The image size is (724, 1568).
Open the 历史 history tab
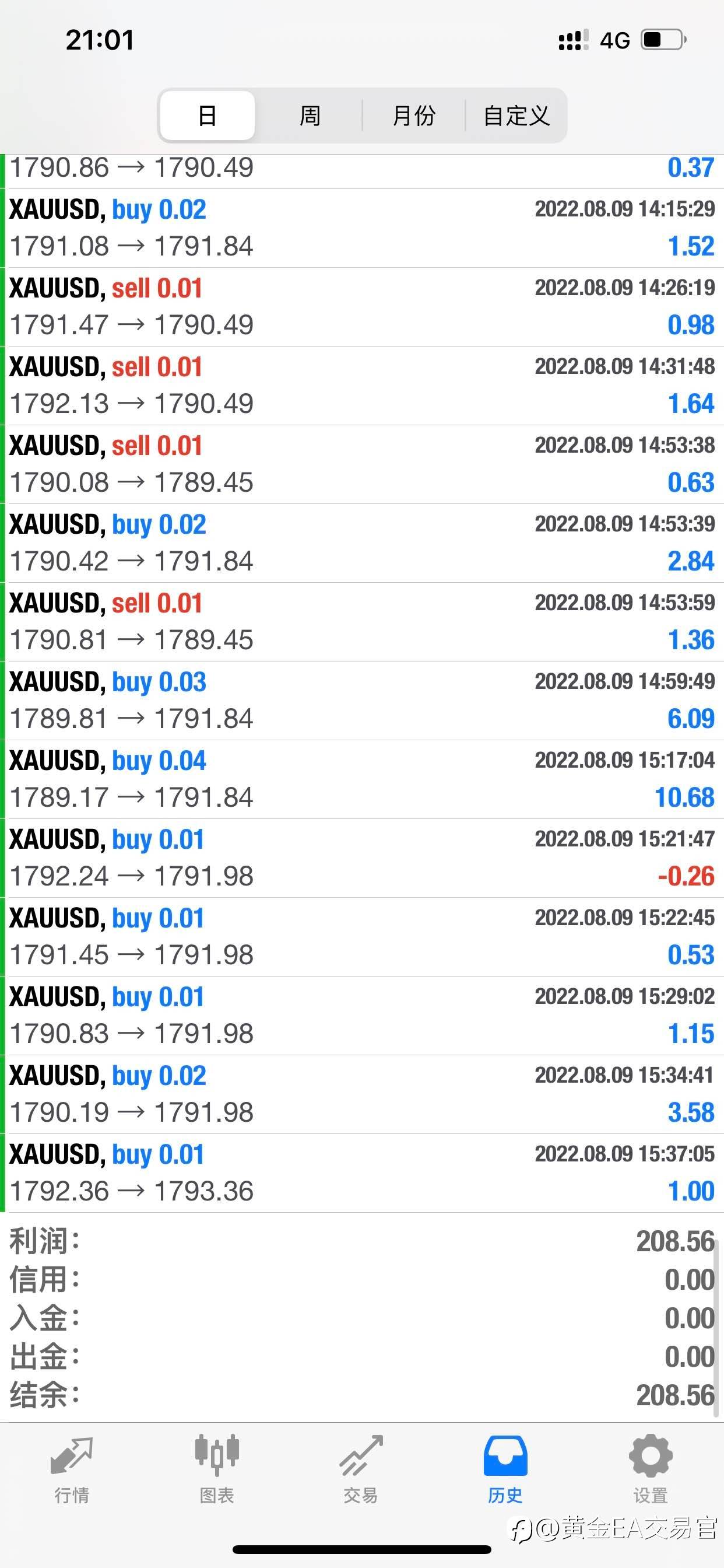coord(505,1469)
